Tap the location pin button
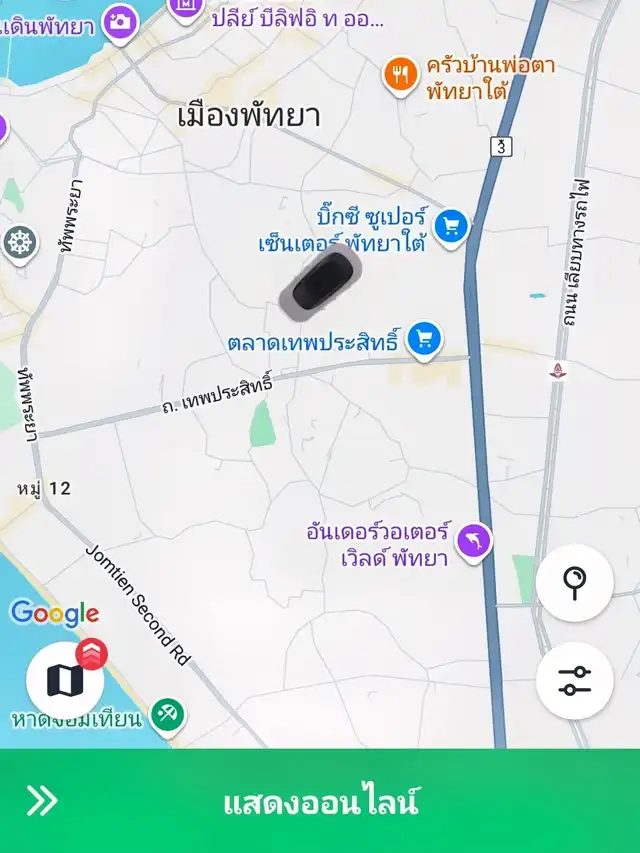The height and width of the screenshot is (853, 640). (x=574, y=582)
